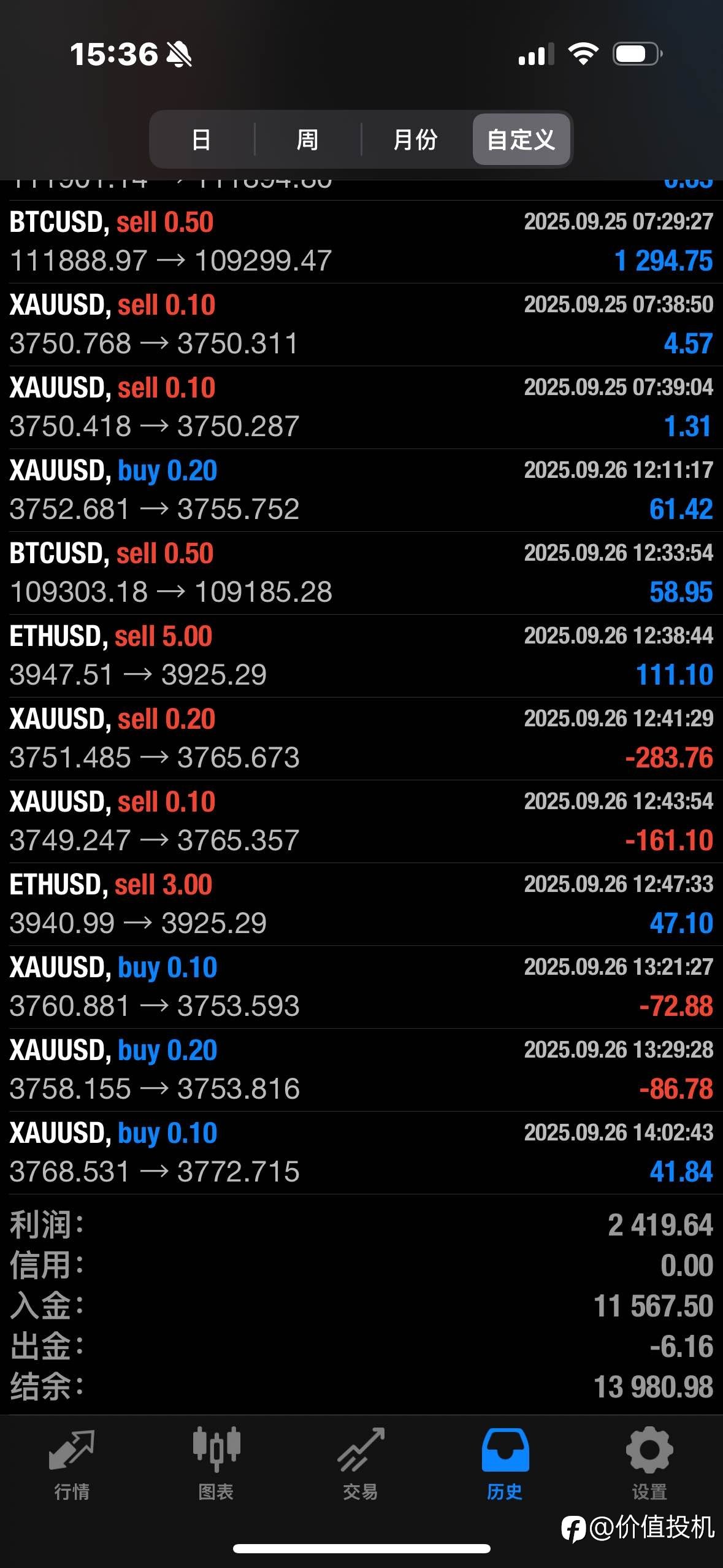Switch to the 月份 period tab
The height and width of the screenshot is (1568, 723).
[x=415, y=139]
